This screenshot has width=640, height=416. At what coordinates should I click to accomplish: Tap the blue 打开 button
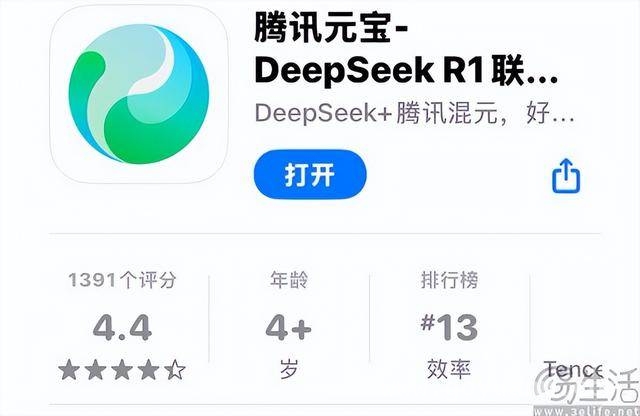click(310, 175)
